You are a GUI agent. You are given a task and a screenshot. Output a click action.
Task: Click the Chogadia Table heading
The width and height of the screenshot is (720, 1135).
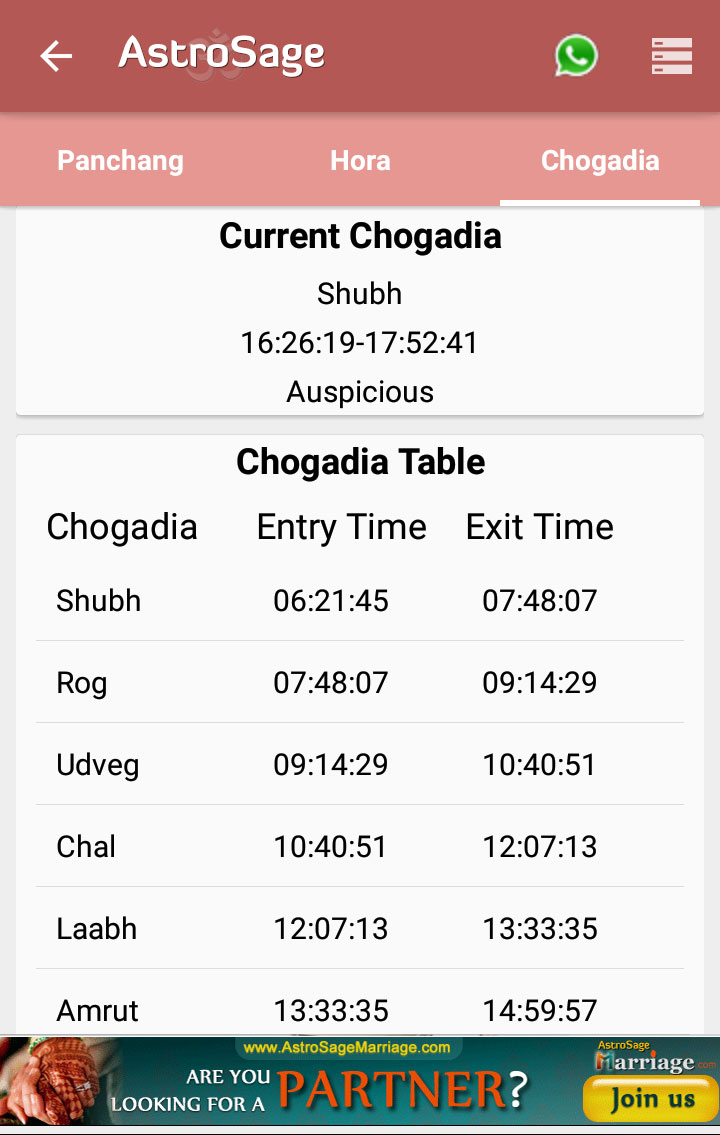[x=360, y=462]
